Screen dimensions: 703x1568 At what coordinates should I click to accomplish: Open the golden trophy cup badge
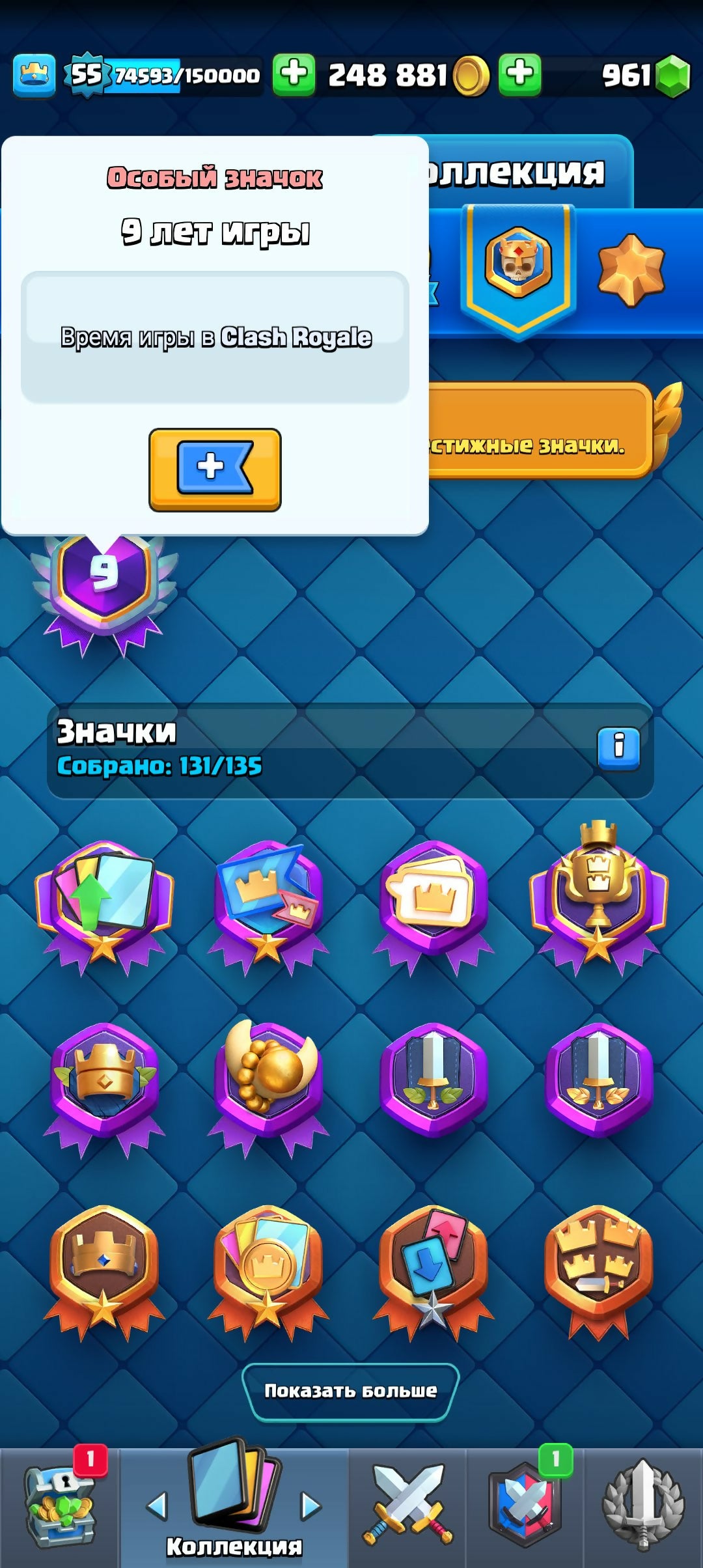[x=598, y=895]
